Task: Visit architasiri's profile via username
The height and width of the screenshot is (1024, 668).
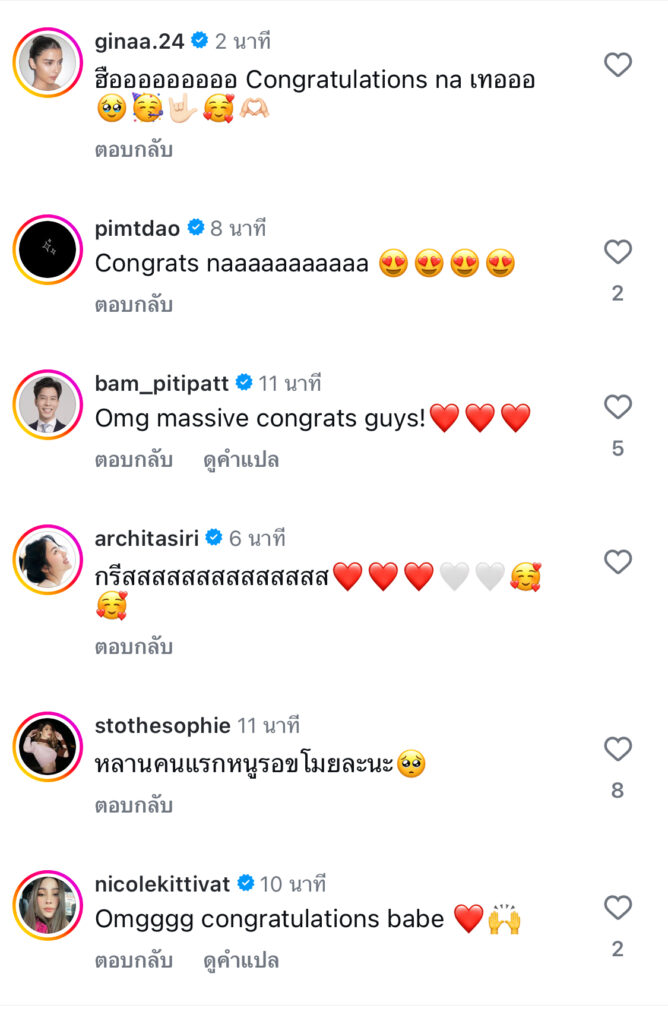Action: point(148,538)
